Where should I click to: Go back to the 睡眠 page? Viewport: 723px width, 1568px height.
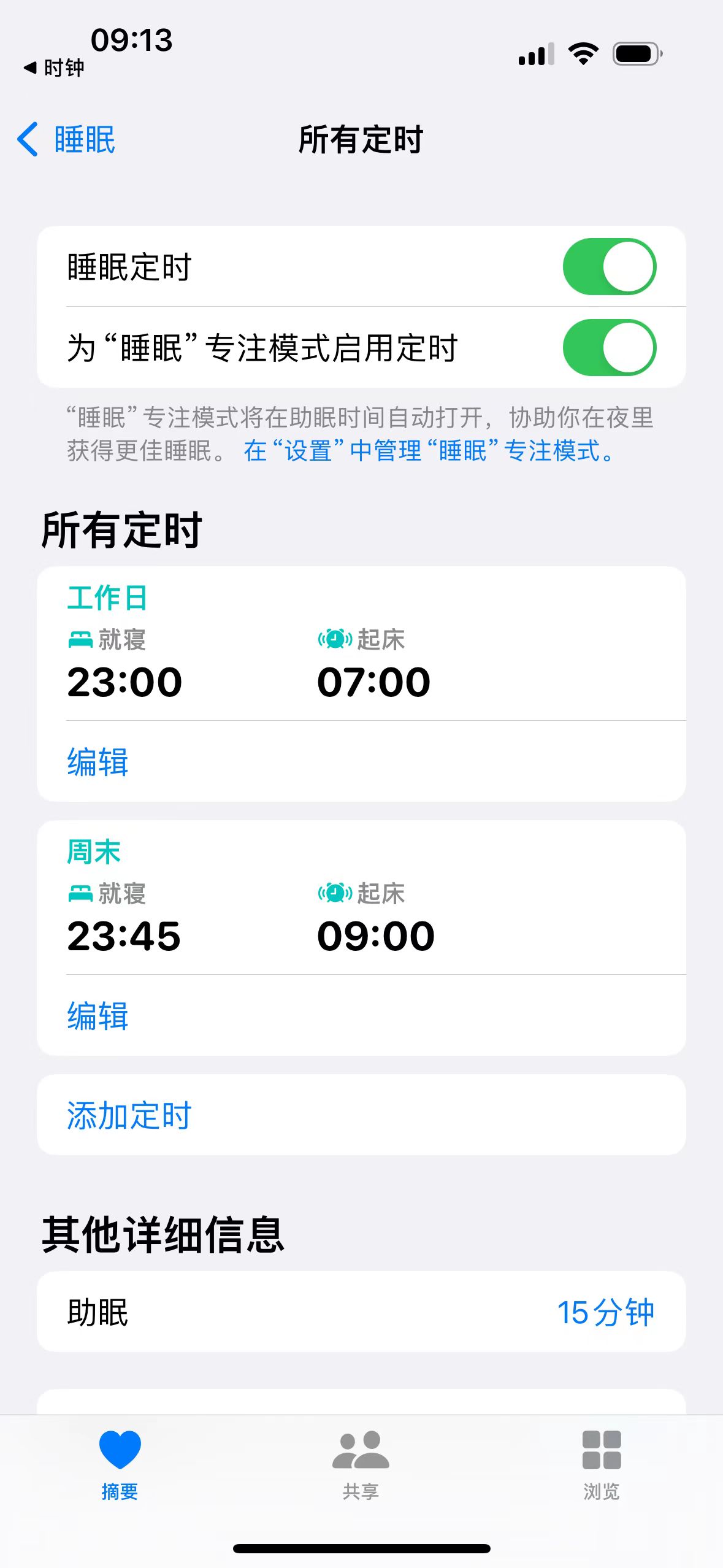click(x=67, y=140)
